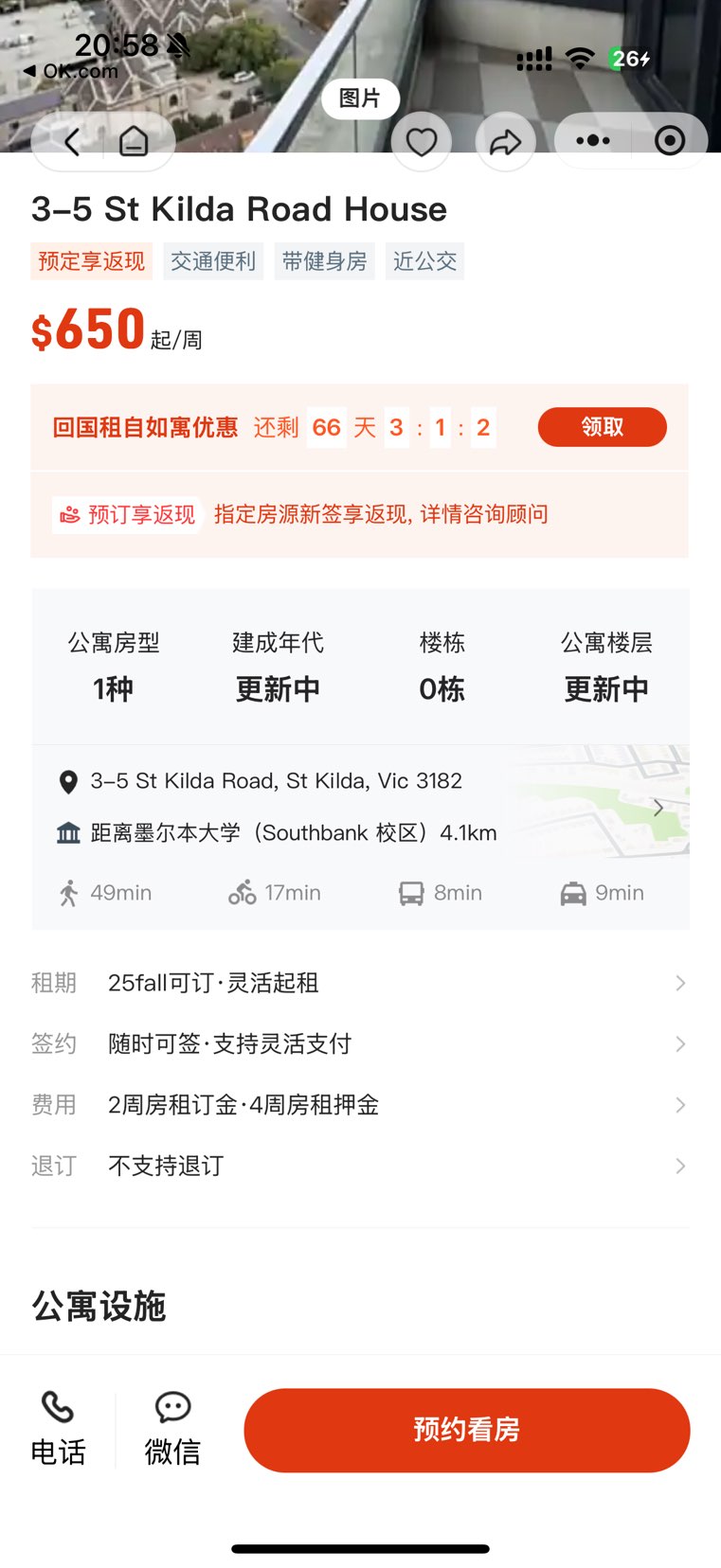View 费用 deposit and fee details

point(360,1105)
